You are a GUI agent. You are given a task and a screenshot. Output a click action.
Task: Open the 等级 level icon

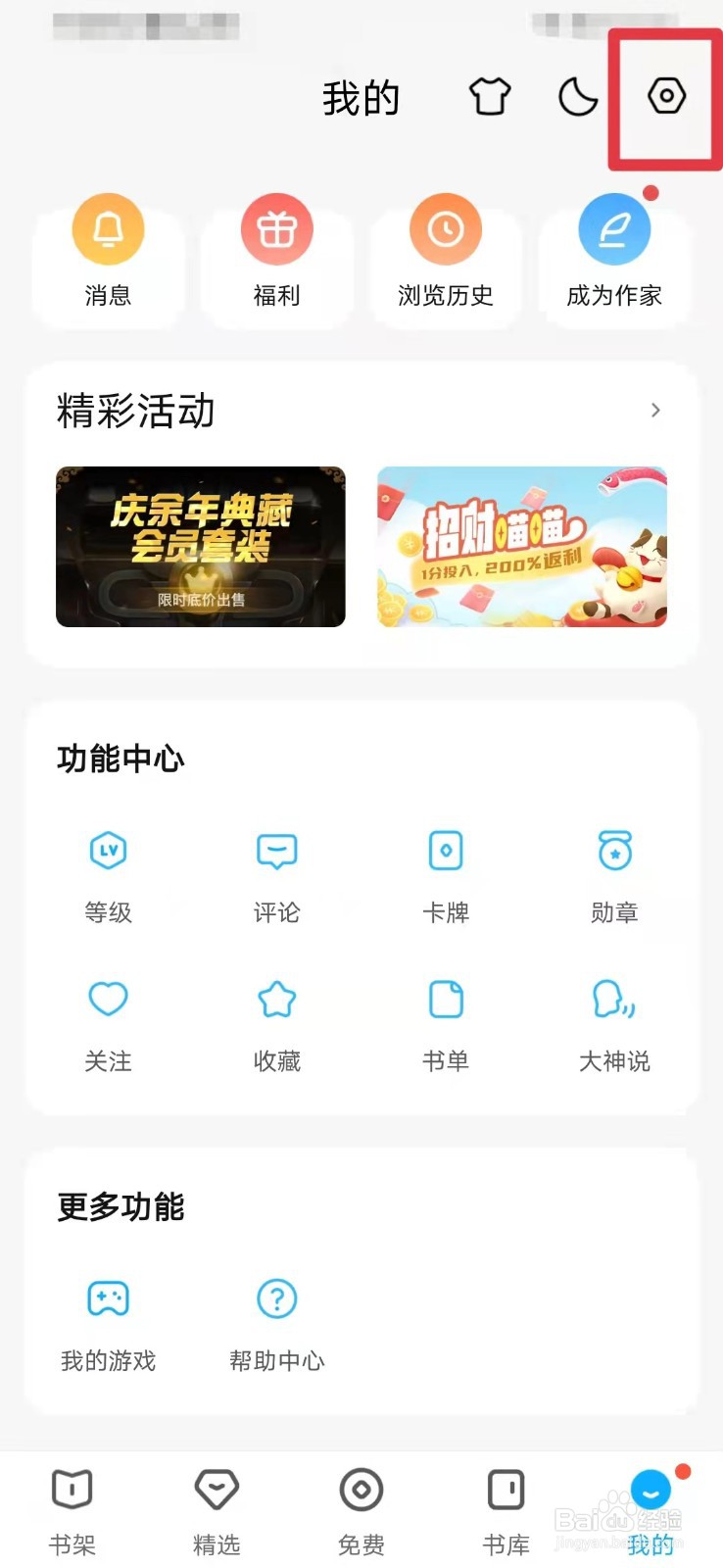108,852
